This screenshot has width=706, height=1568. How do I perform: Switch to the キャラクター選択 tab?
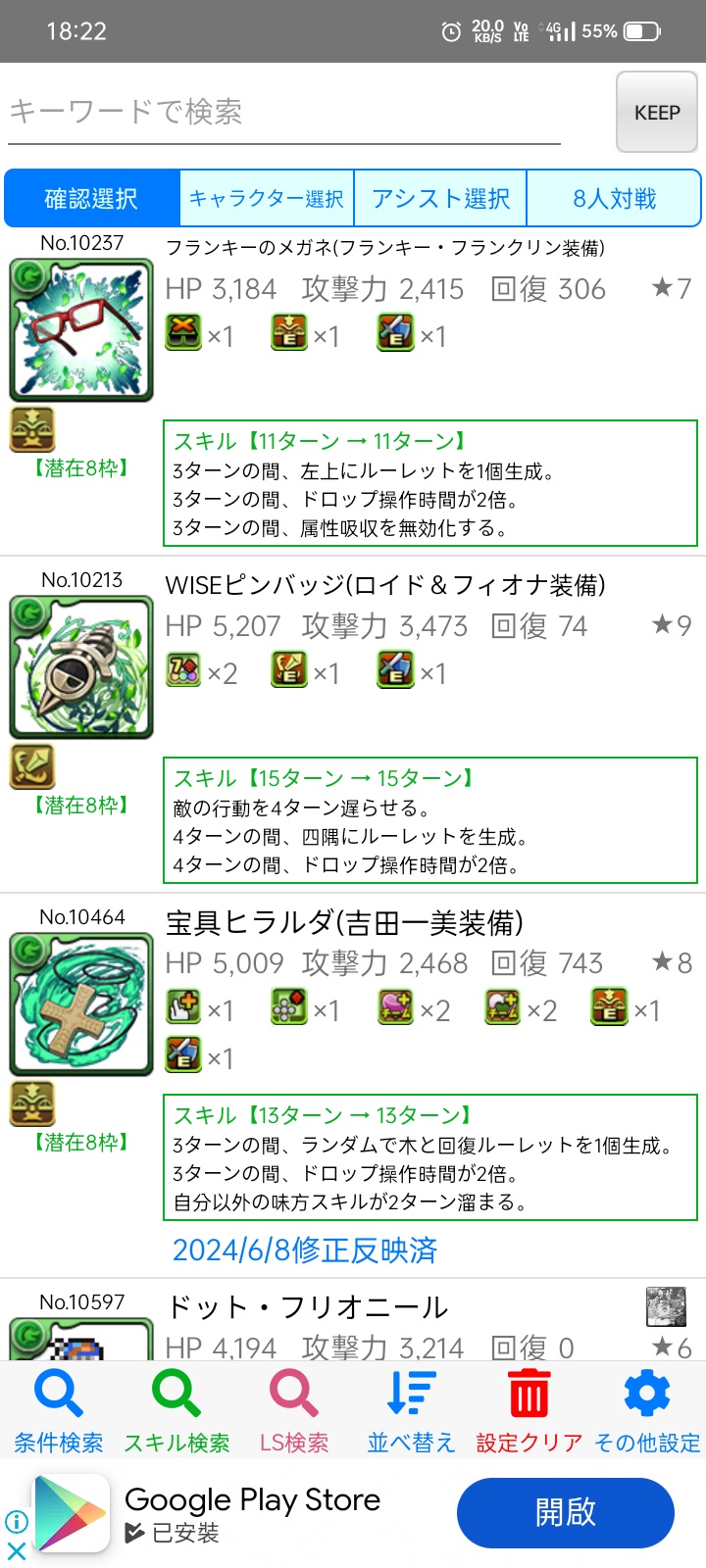pos(266,199)
